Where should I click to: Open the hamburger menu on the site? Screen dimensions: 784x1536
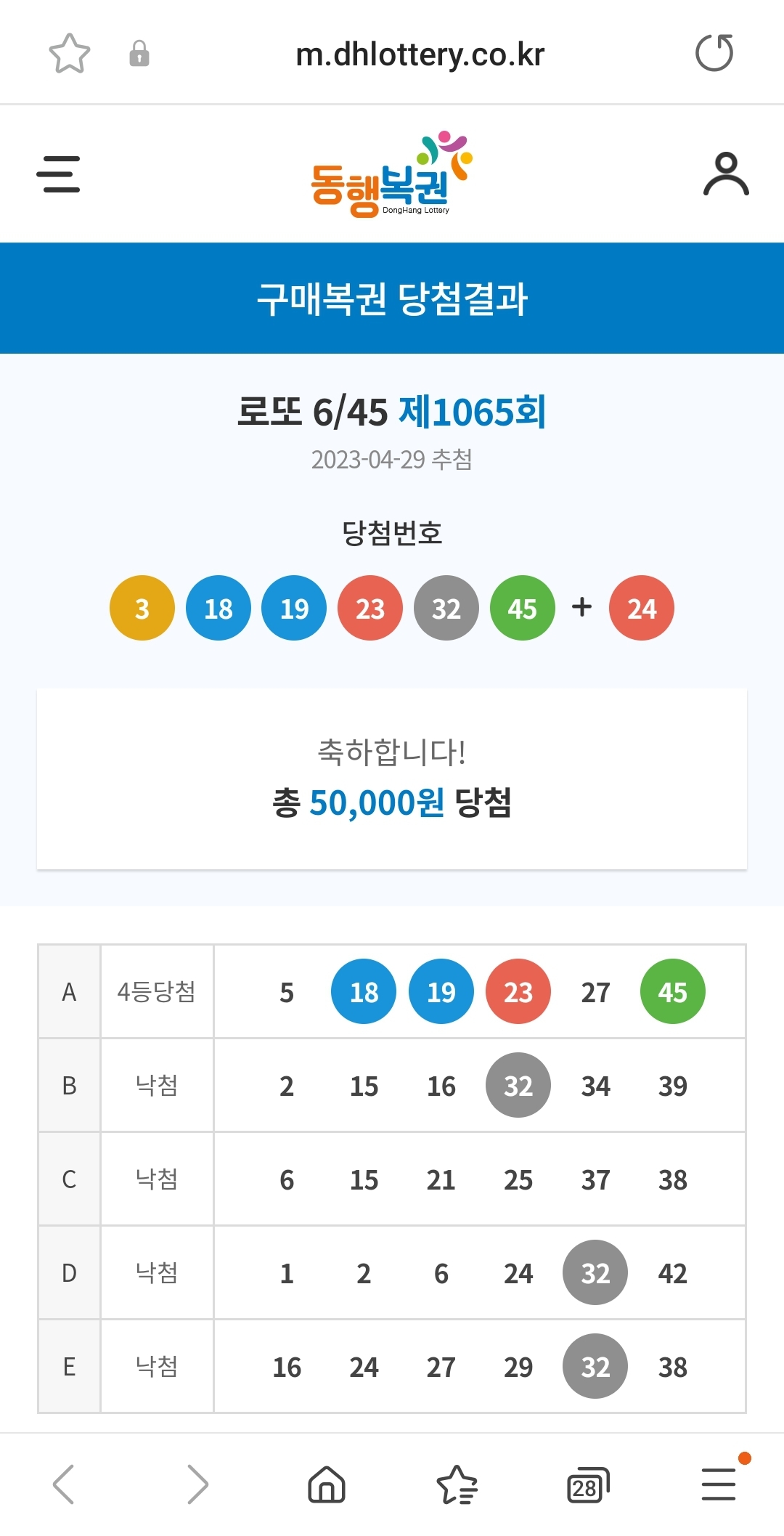[x=58, y=174]
